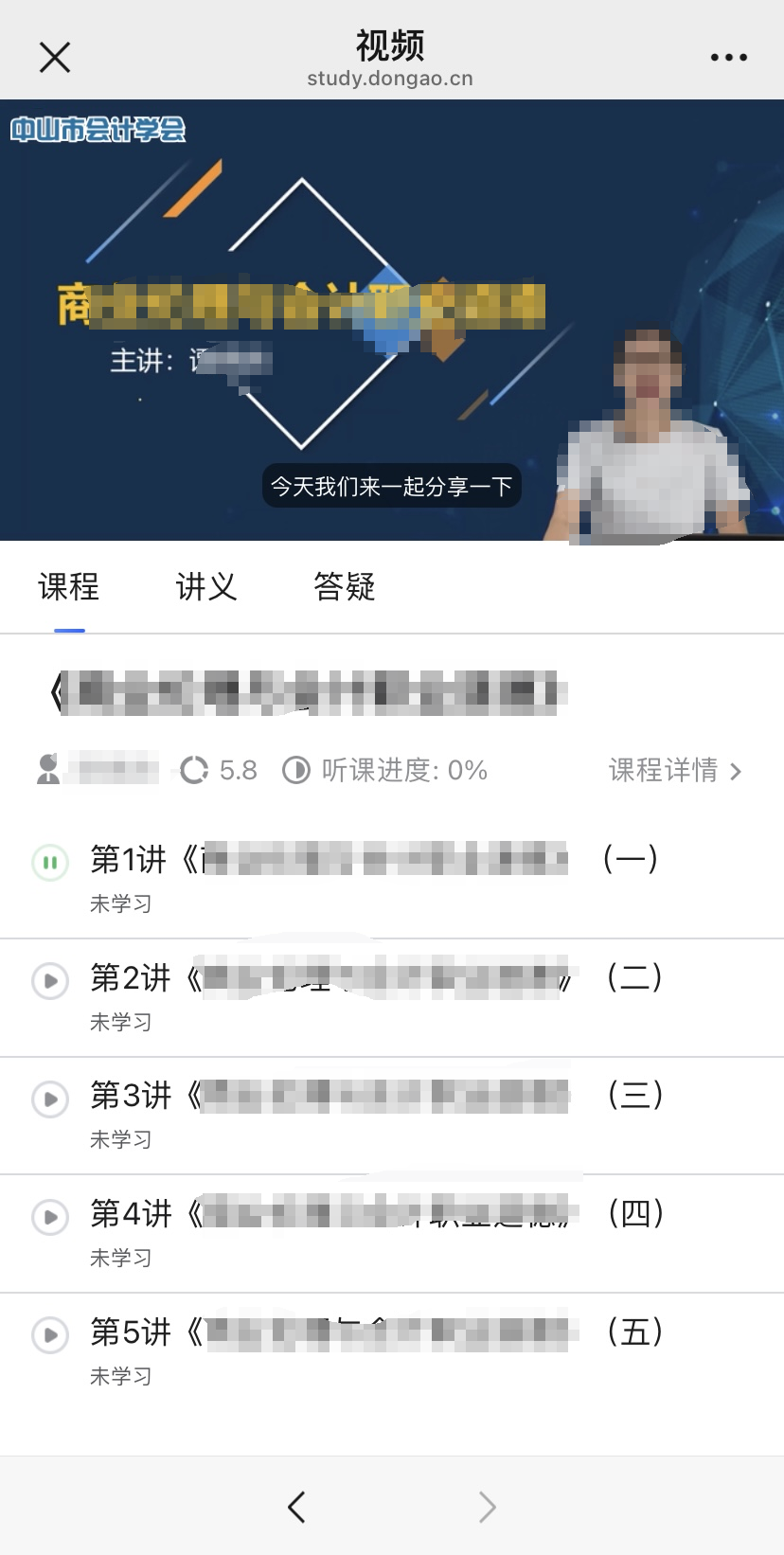Open 课程详情 course details
Screen dimensions: 784x1555
[x=674, y=771]
